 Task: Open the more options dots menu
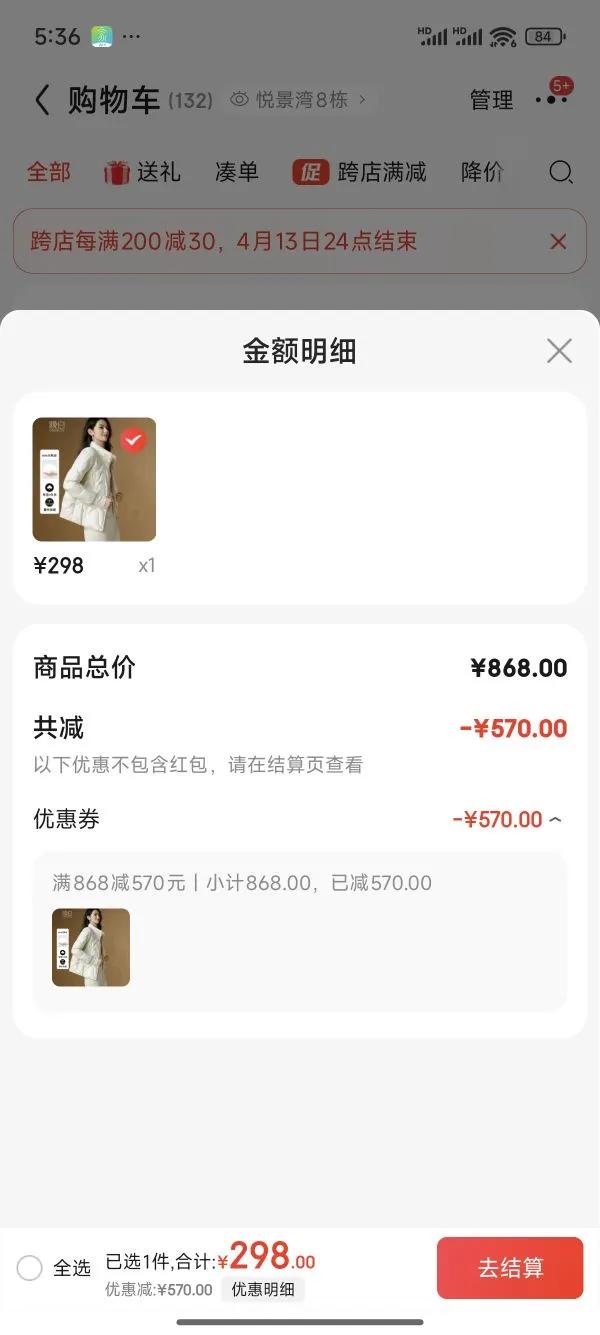[551, 100]
